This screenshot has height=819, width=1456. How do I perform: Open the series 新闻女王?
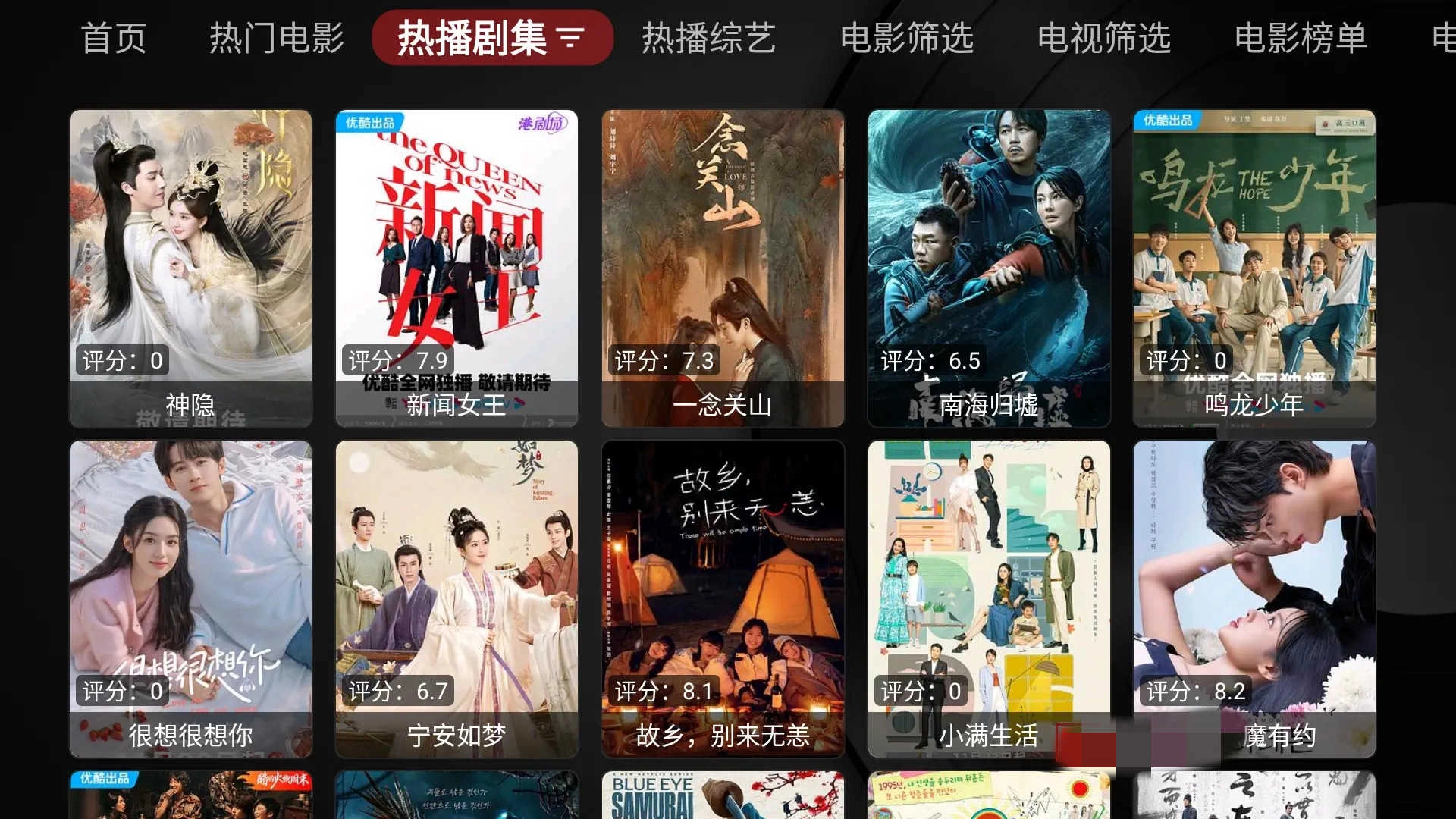coord(457,268)
